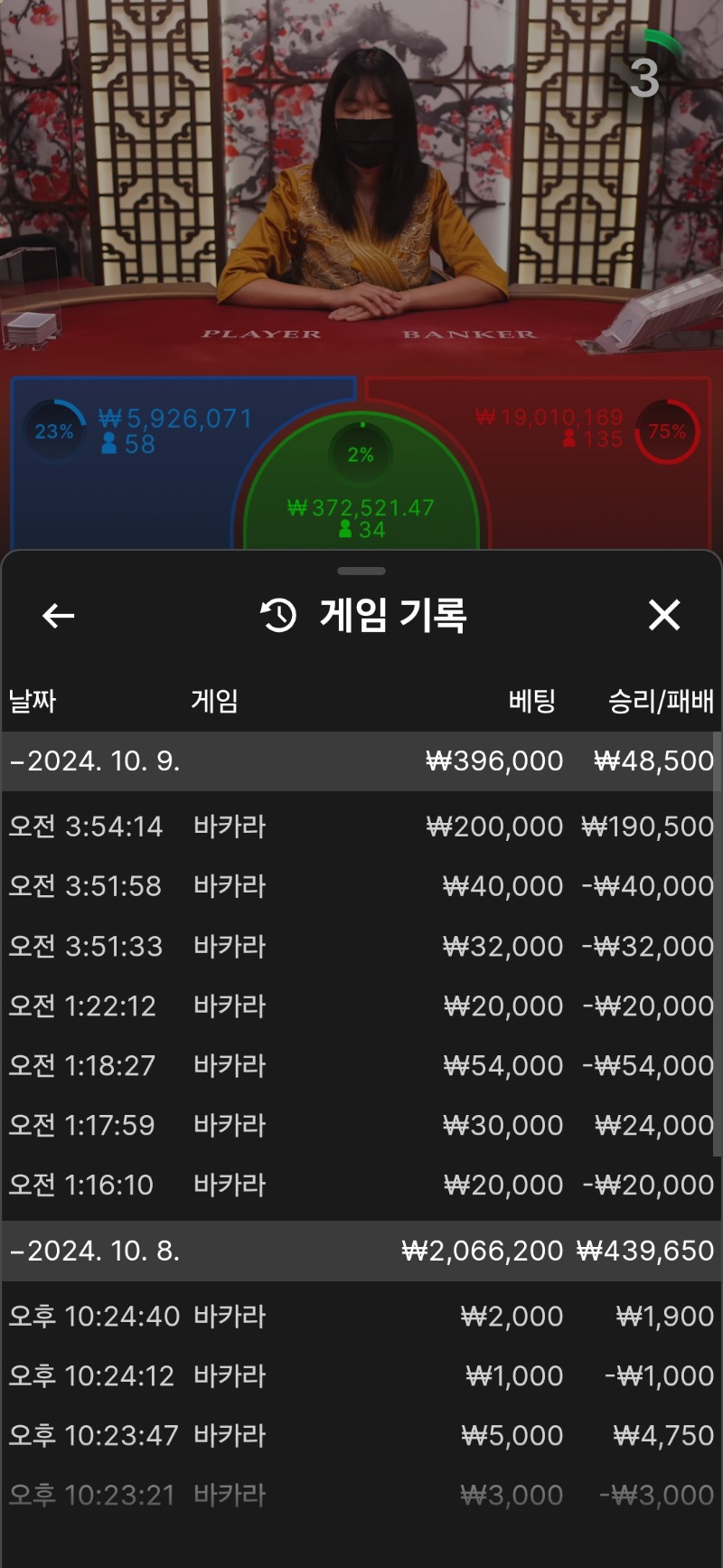
Task: View details of the 오전 3:51:33 game
Action: pyautogui.click(x=361, y=946)
